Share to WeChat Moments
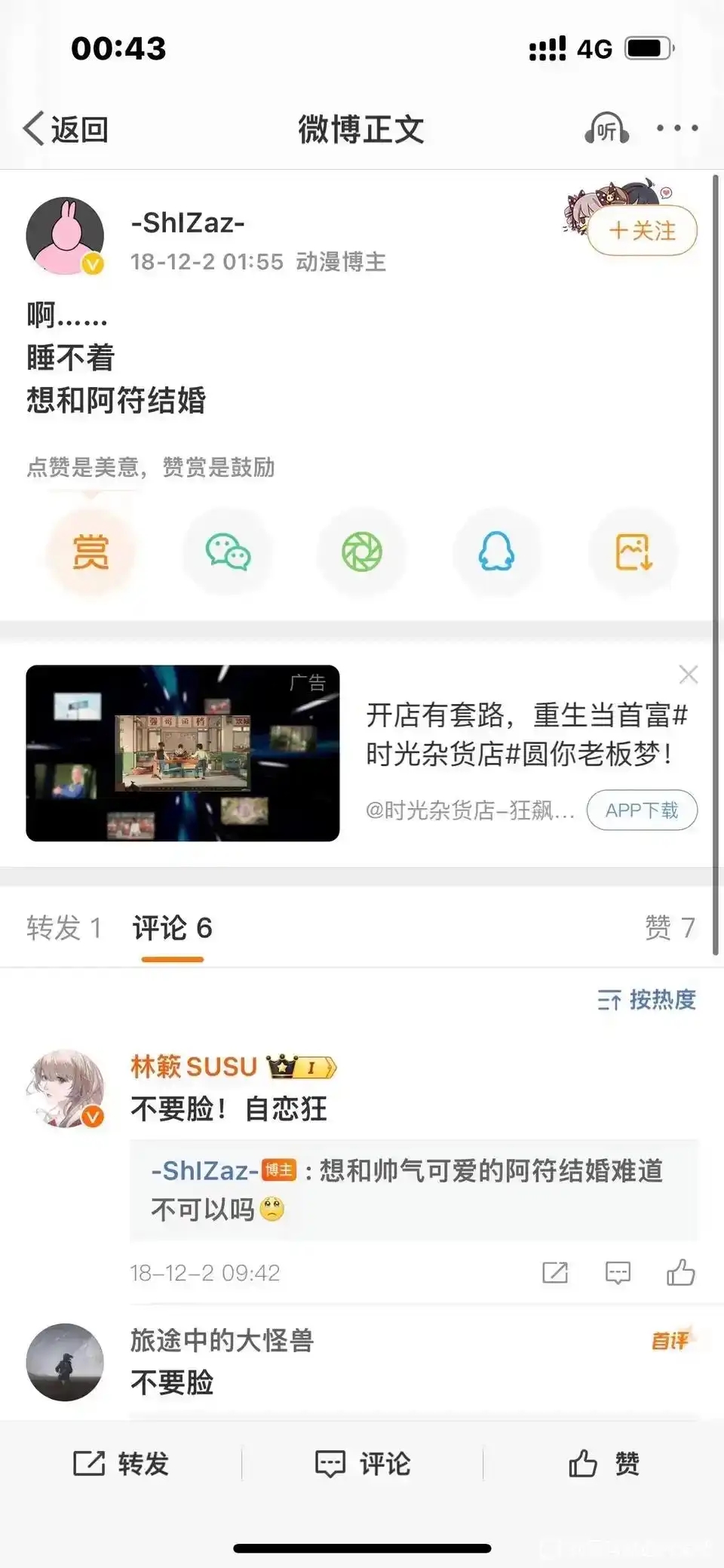This screenshot has width=724, height=1568. (x=362, y=552)
